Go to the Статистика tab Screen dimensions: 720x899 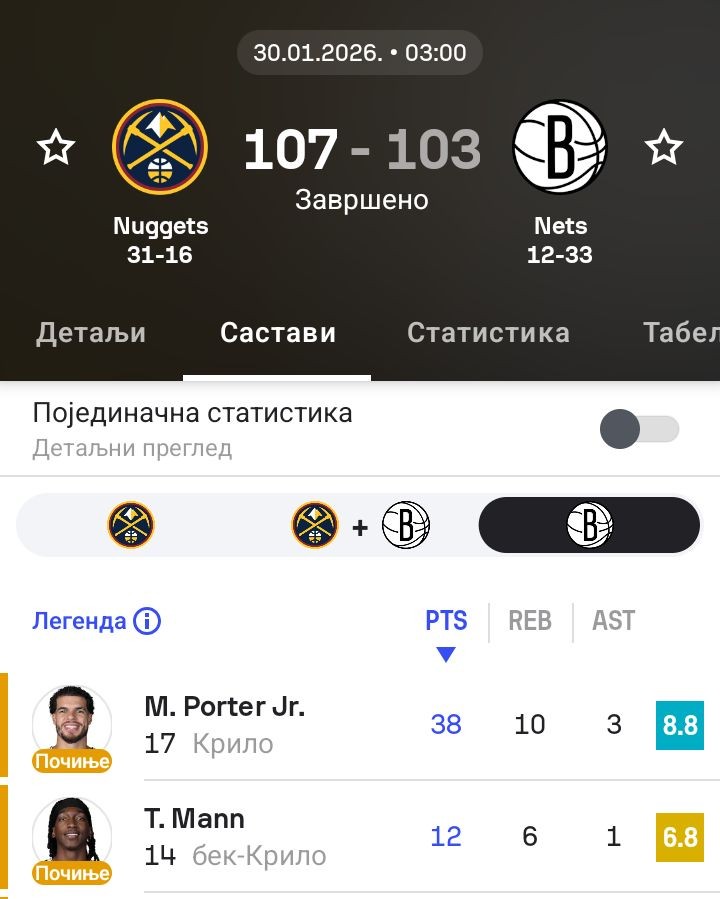point(488,333)
